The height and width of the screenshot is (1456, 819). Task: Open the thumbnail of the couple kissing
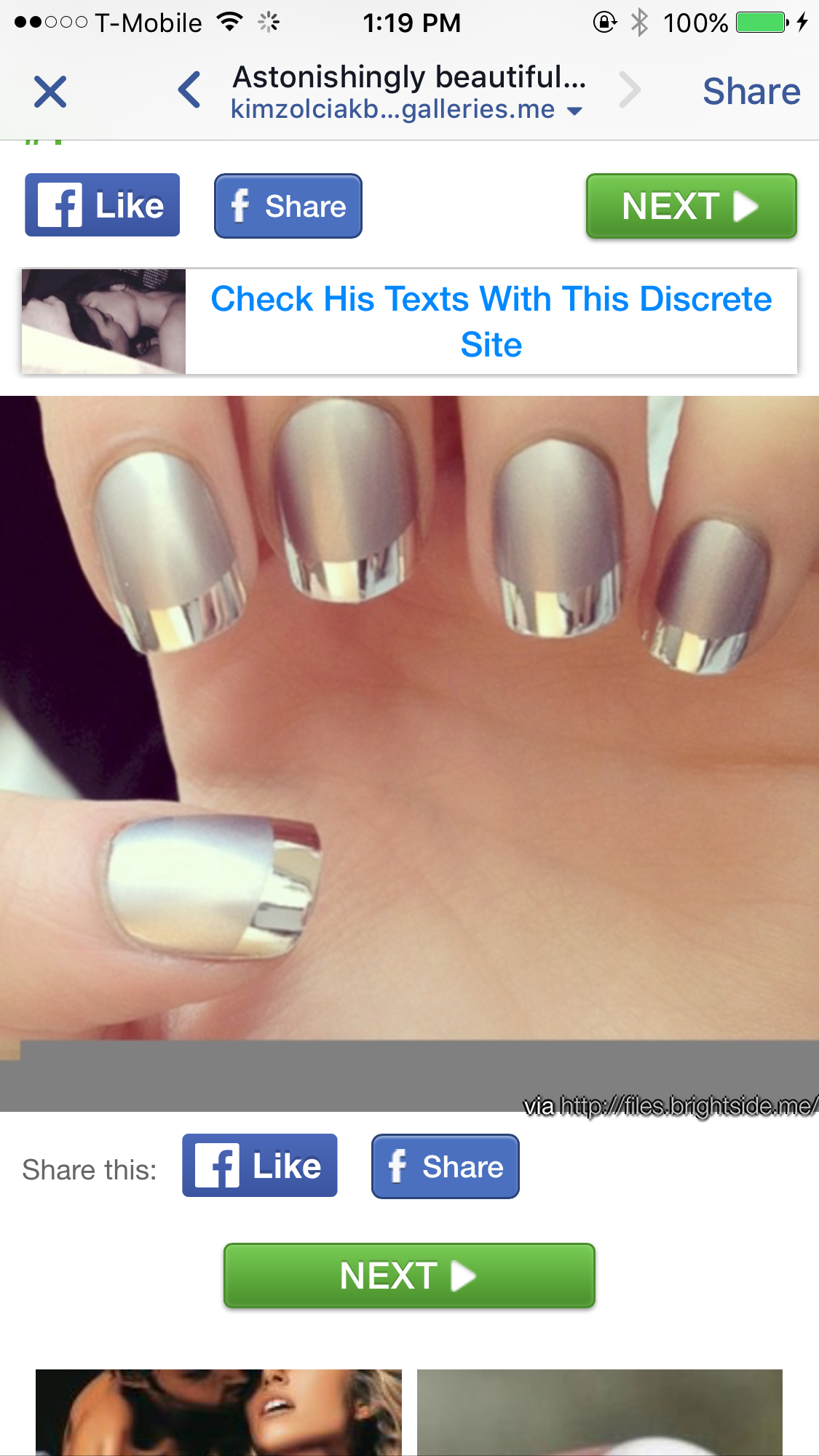coord(218,1412)
